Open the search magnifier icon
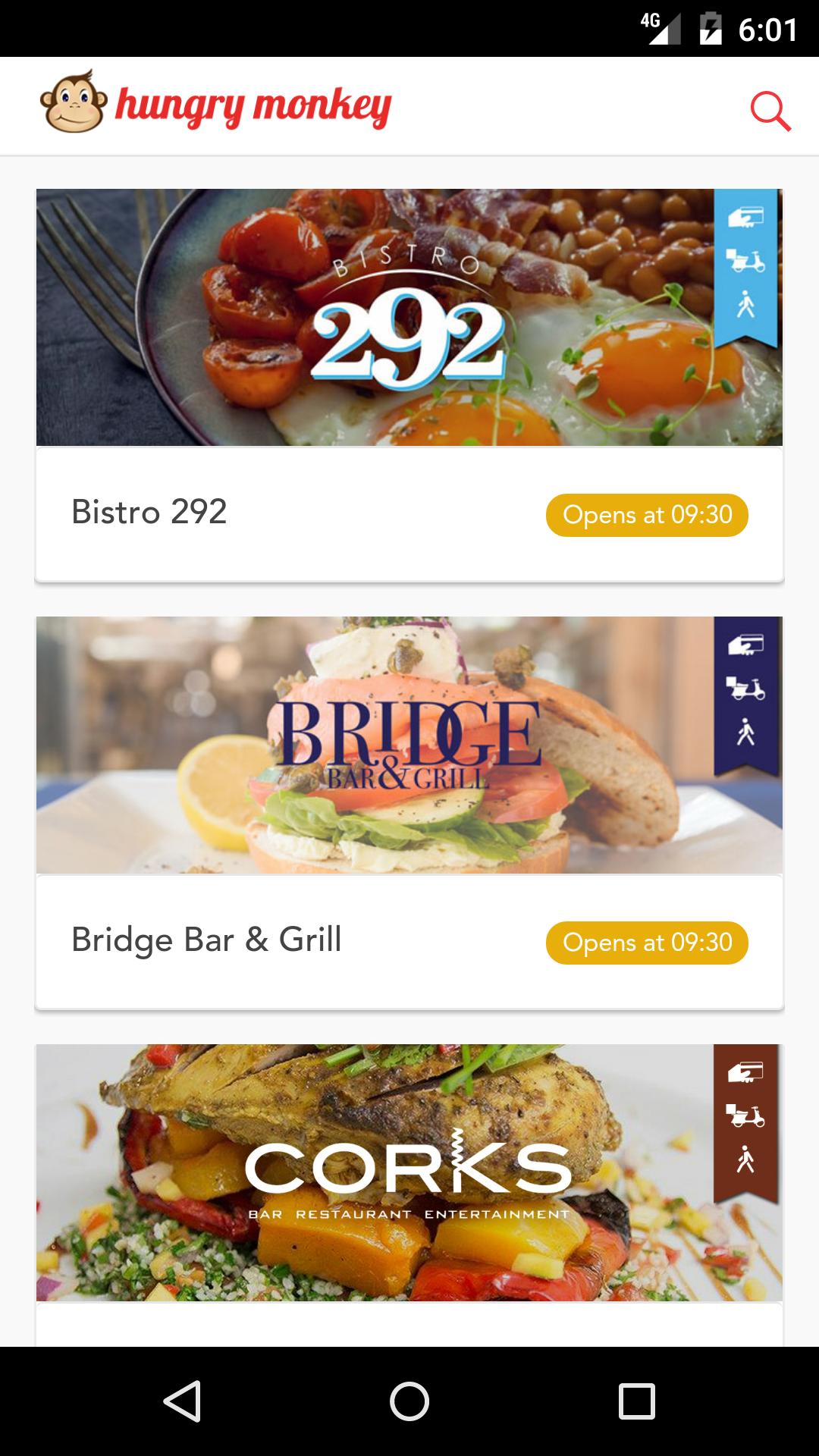Viewport: 819px width, 1456px height. coord(770,111)
